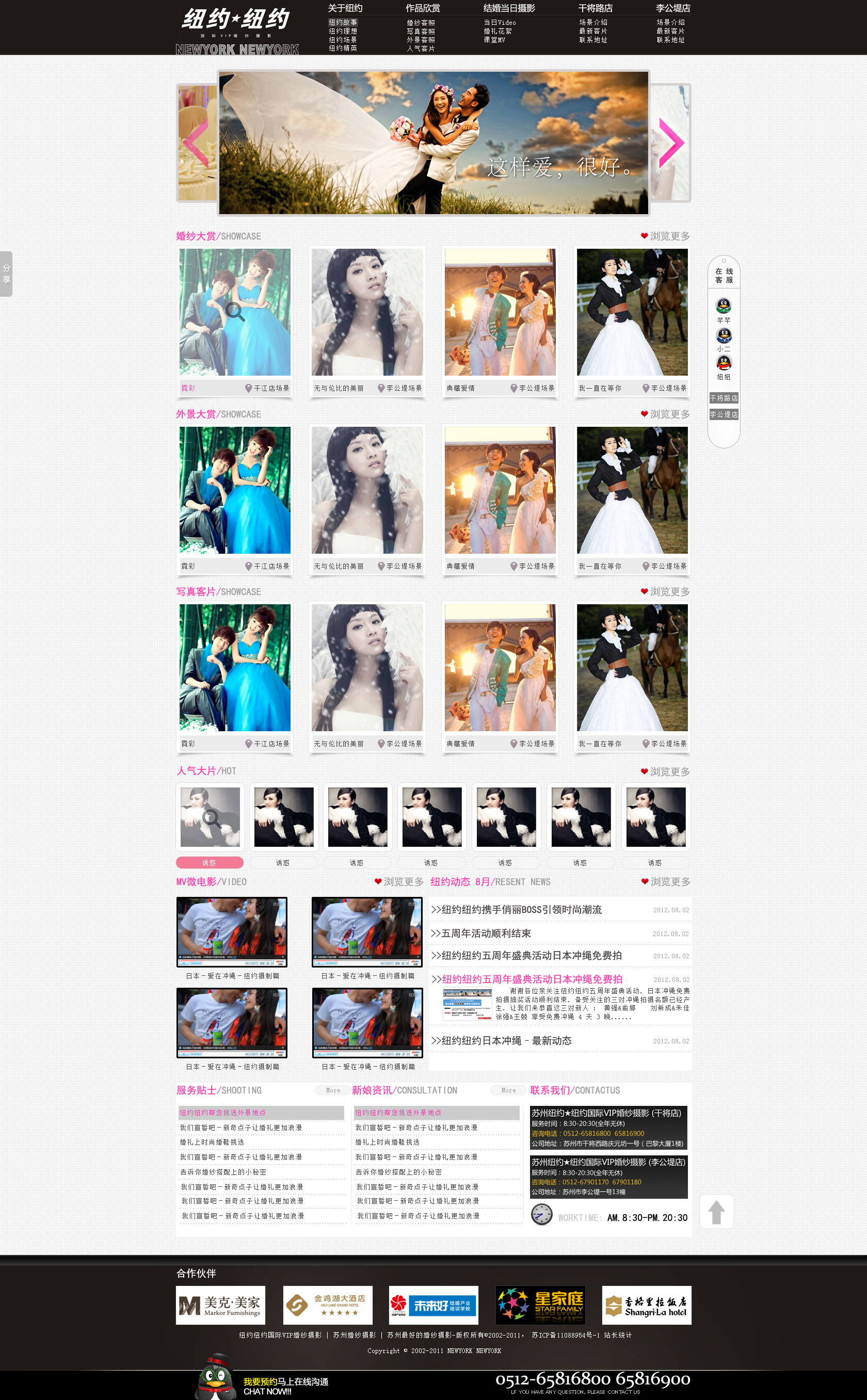
Task: Tap 浏览更多 in the 婚纱大赏 section
Action: tap(669, 236)
